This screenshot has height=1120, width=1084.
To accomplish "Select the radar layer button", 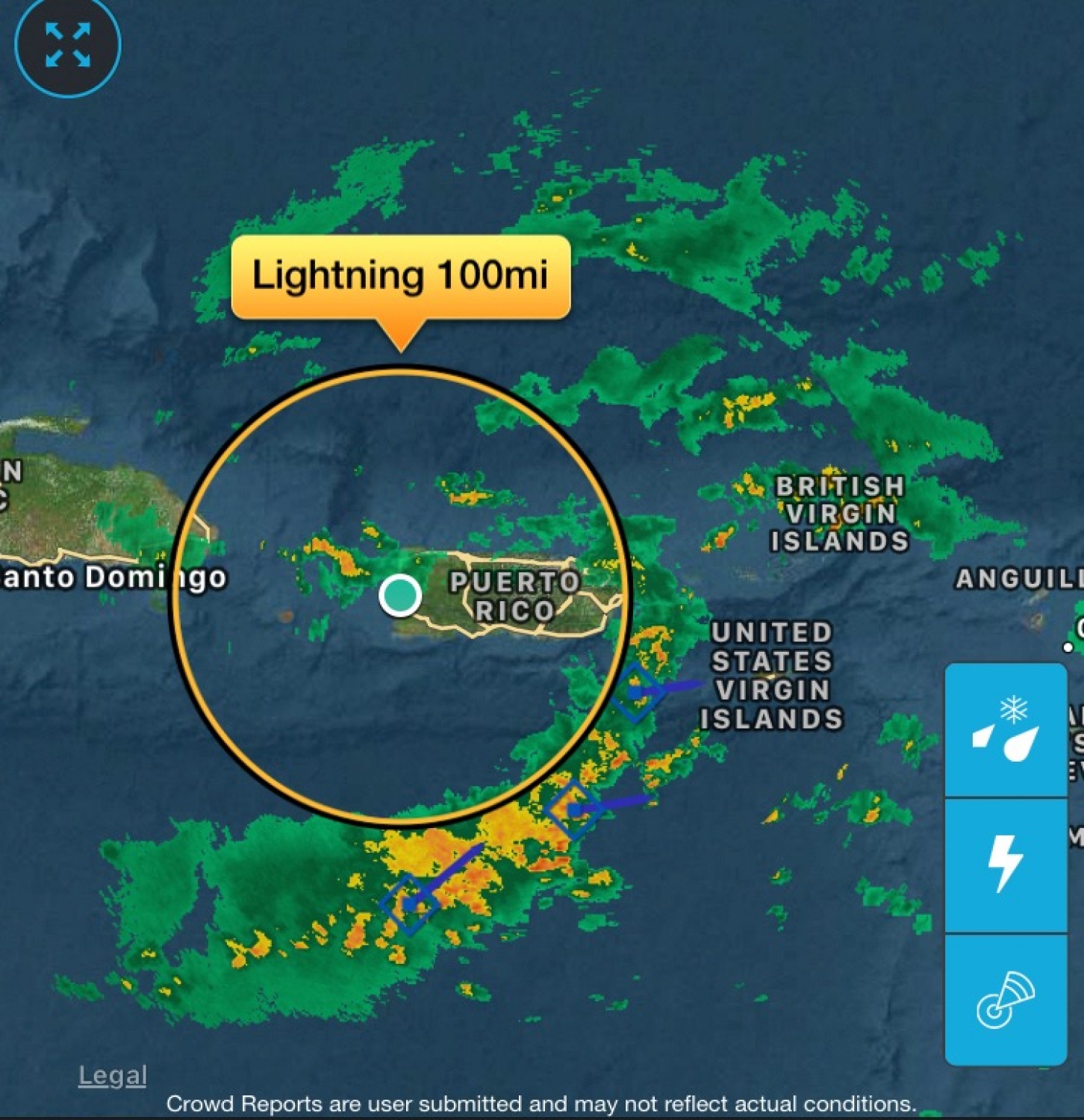I will (x=1005, y=999).
